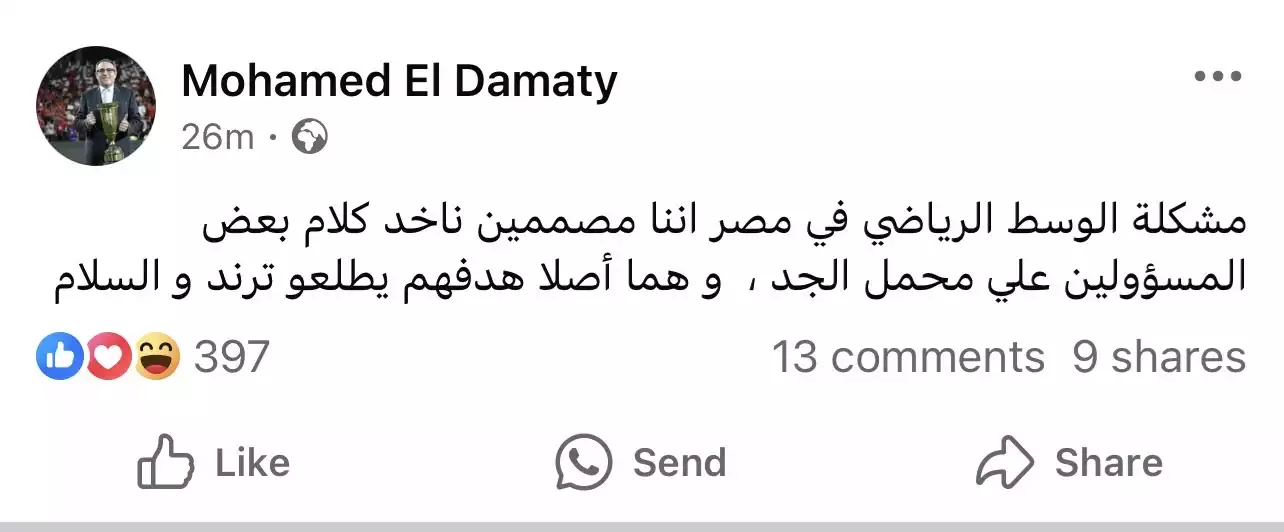This screenshot has height=532, width=1284.
Task: View the 9 shares
Action: [1159, 357]
